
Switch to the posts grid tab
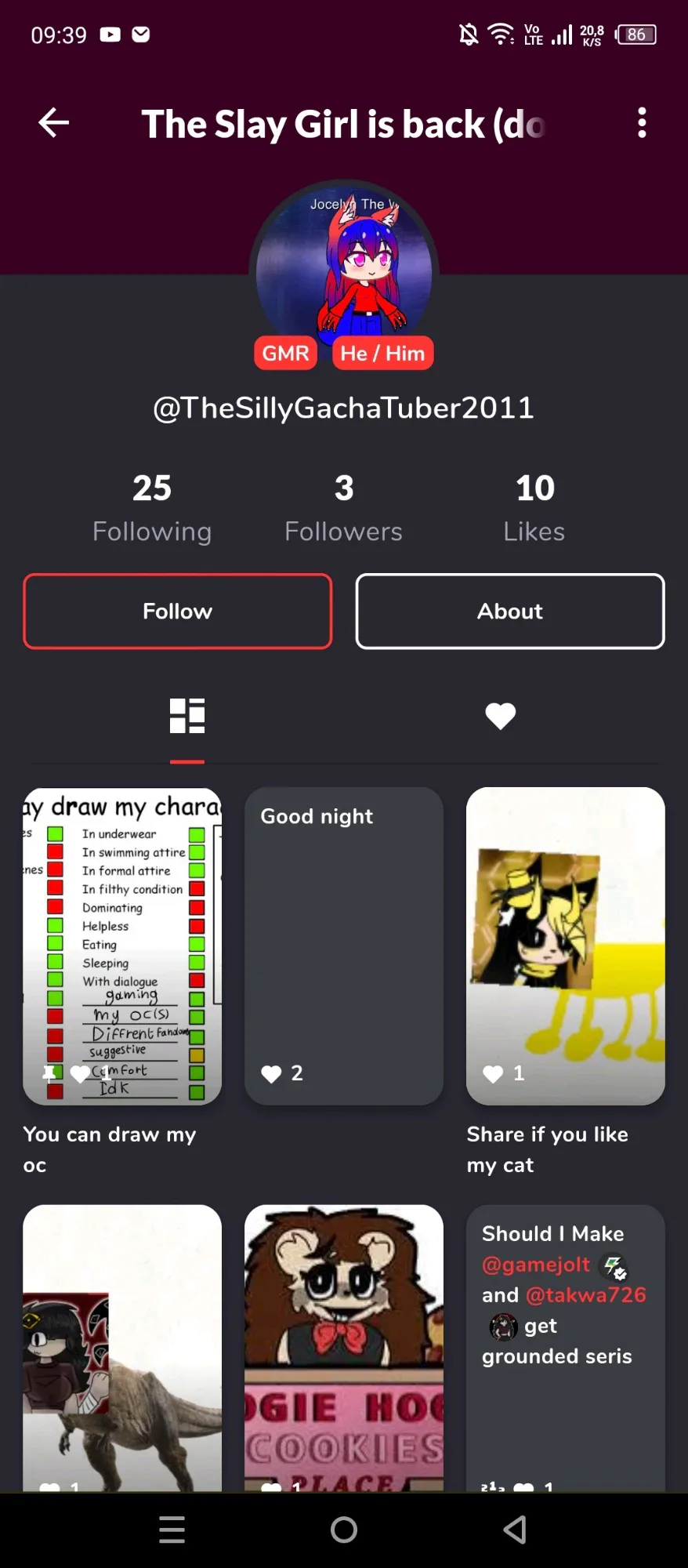pyautogui.click(x=187, y=716)
